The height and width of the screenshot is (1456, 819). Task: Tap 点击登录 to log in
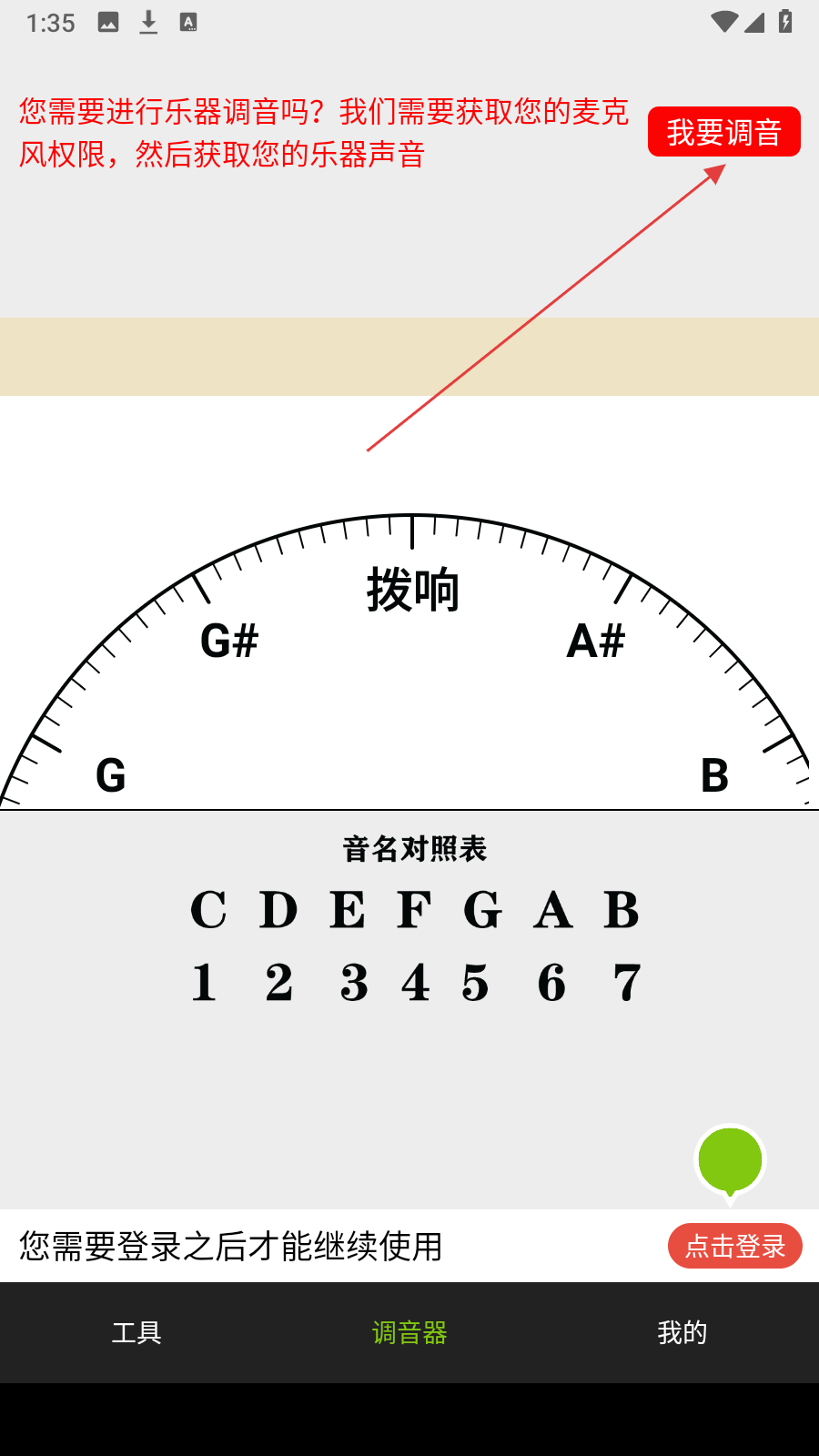point(734,1246)
